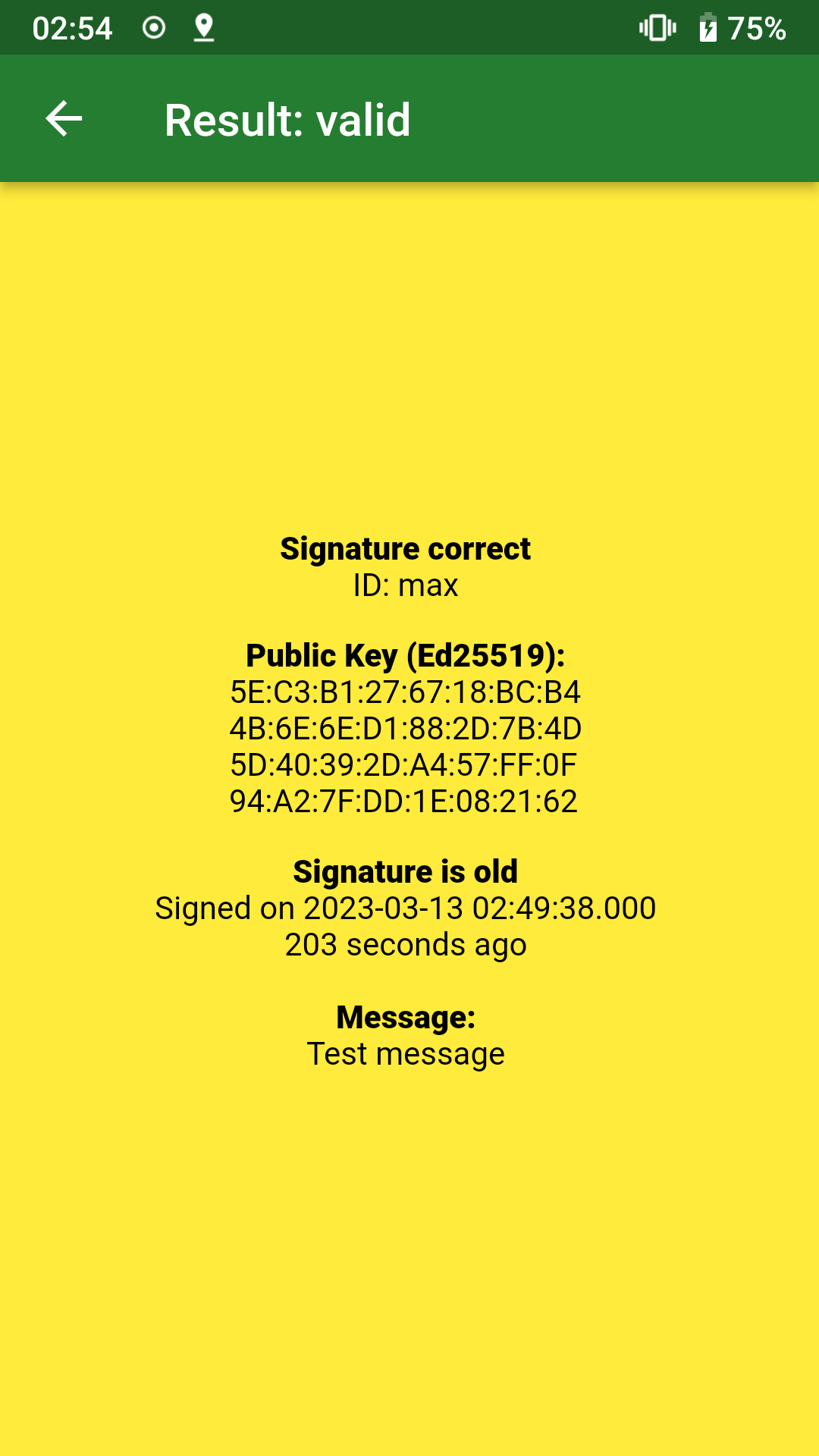Image resolution: width=819 pixels, height=1456 pixels.
Task: Go back from the Result: valid screen
Action: click(64, 119)
